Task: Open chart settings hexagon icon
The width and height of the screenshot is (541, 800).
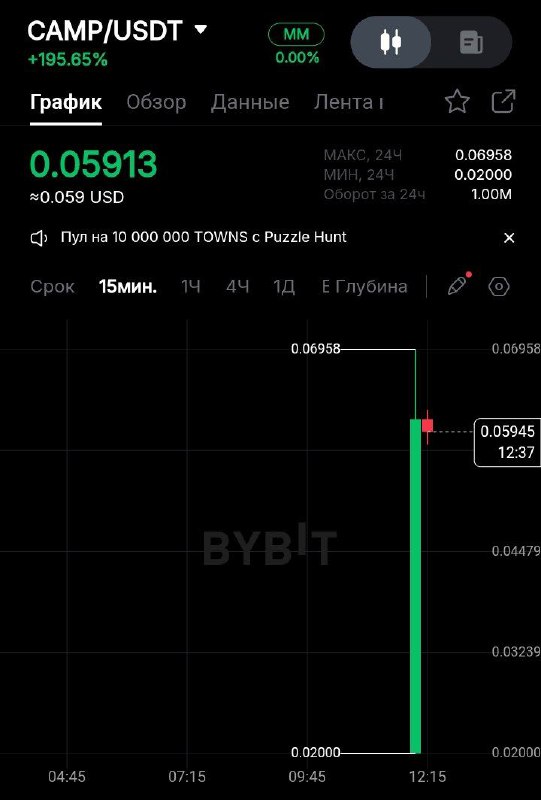Action: click(x=499, y=287)
